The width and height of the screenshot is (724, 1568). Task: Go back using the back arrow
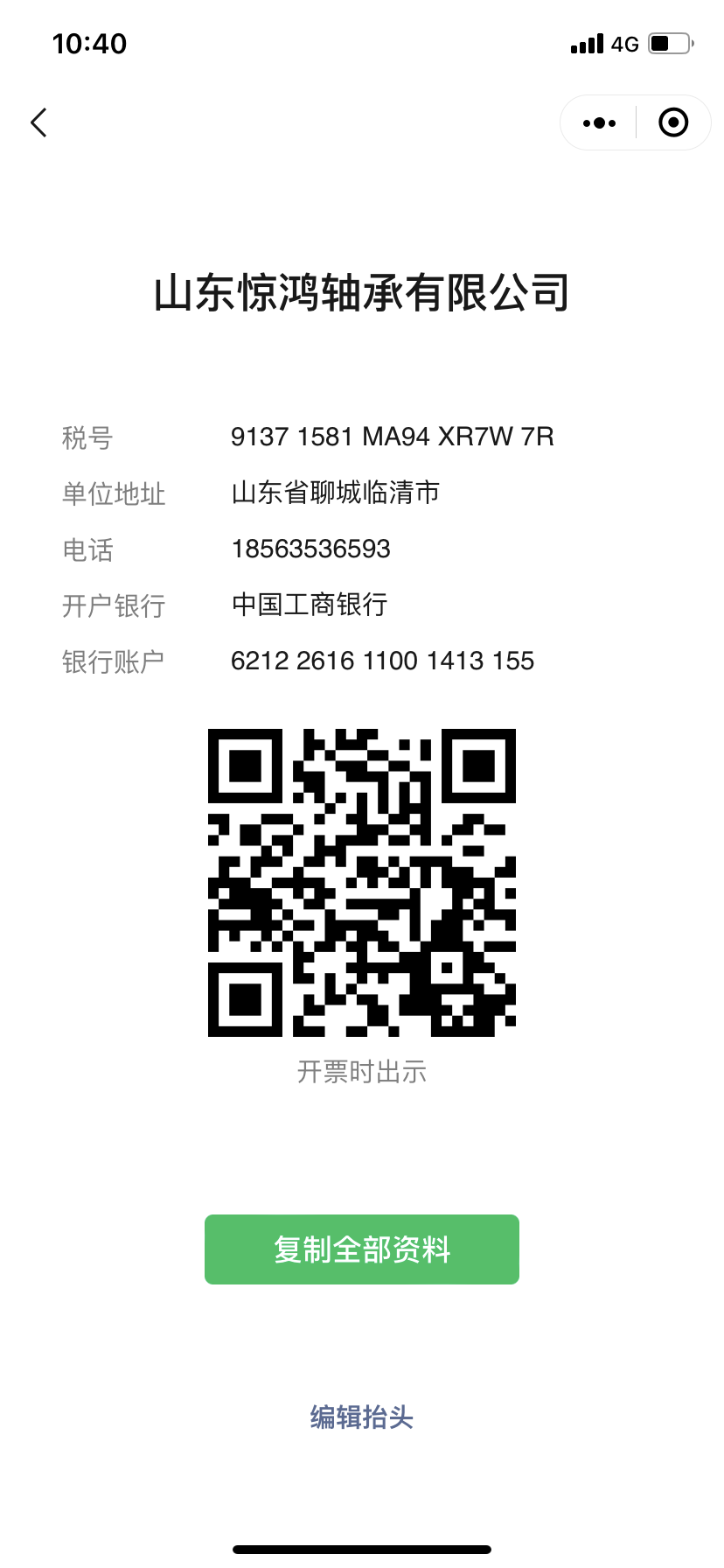(38, 122)
